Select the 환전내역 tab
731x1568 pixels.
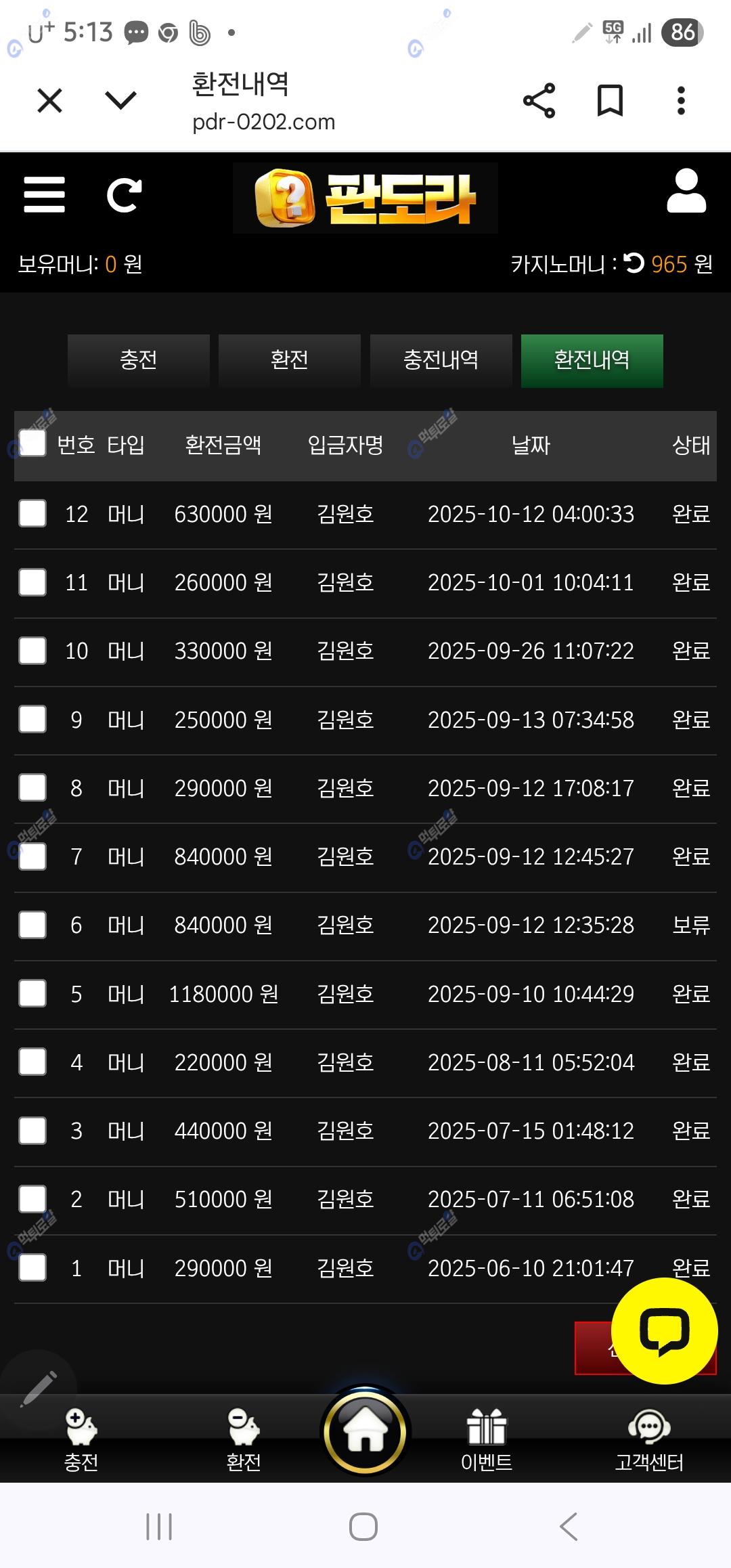pyautogui.click(x=592, y=360)
